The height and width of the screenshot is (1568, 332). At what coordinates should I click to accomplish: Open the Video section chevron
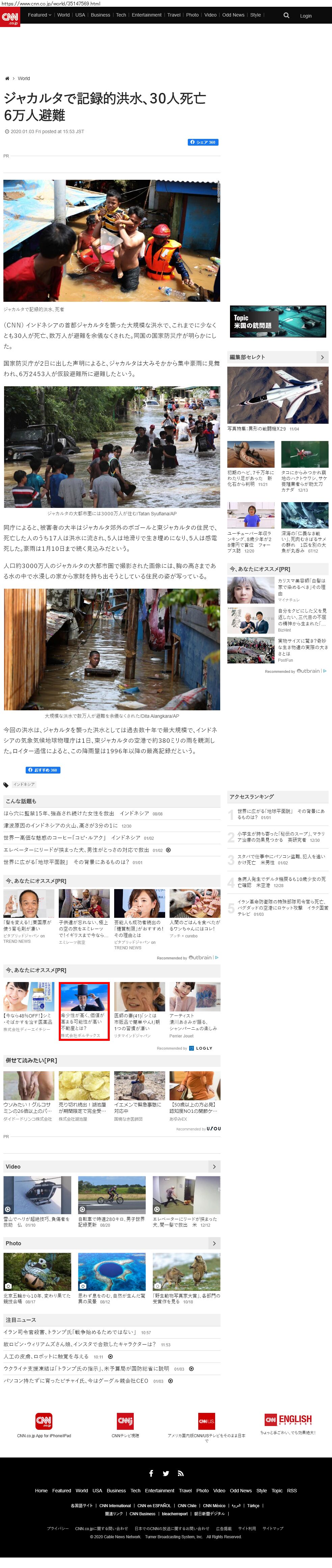pos(213,1166)
